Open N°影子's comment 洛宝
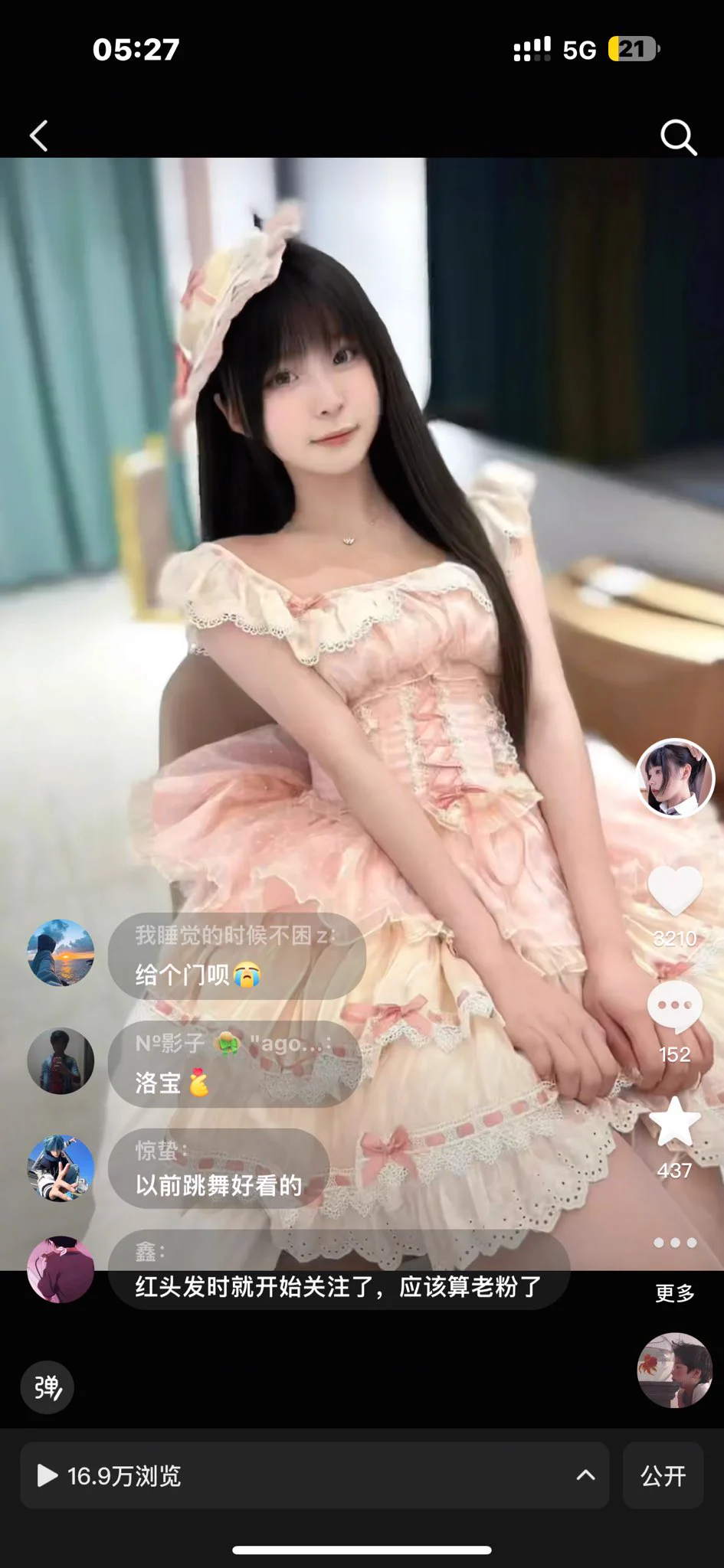This screenshot has width=724, height=1568. [x=234, y=1064]
